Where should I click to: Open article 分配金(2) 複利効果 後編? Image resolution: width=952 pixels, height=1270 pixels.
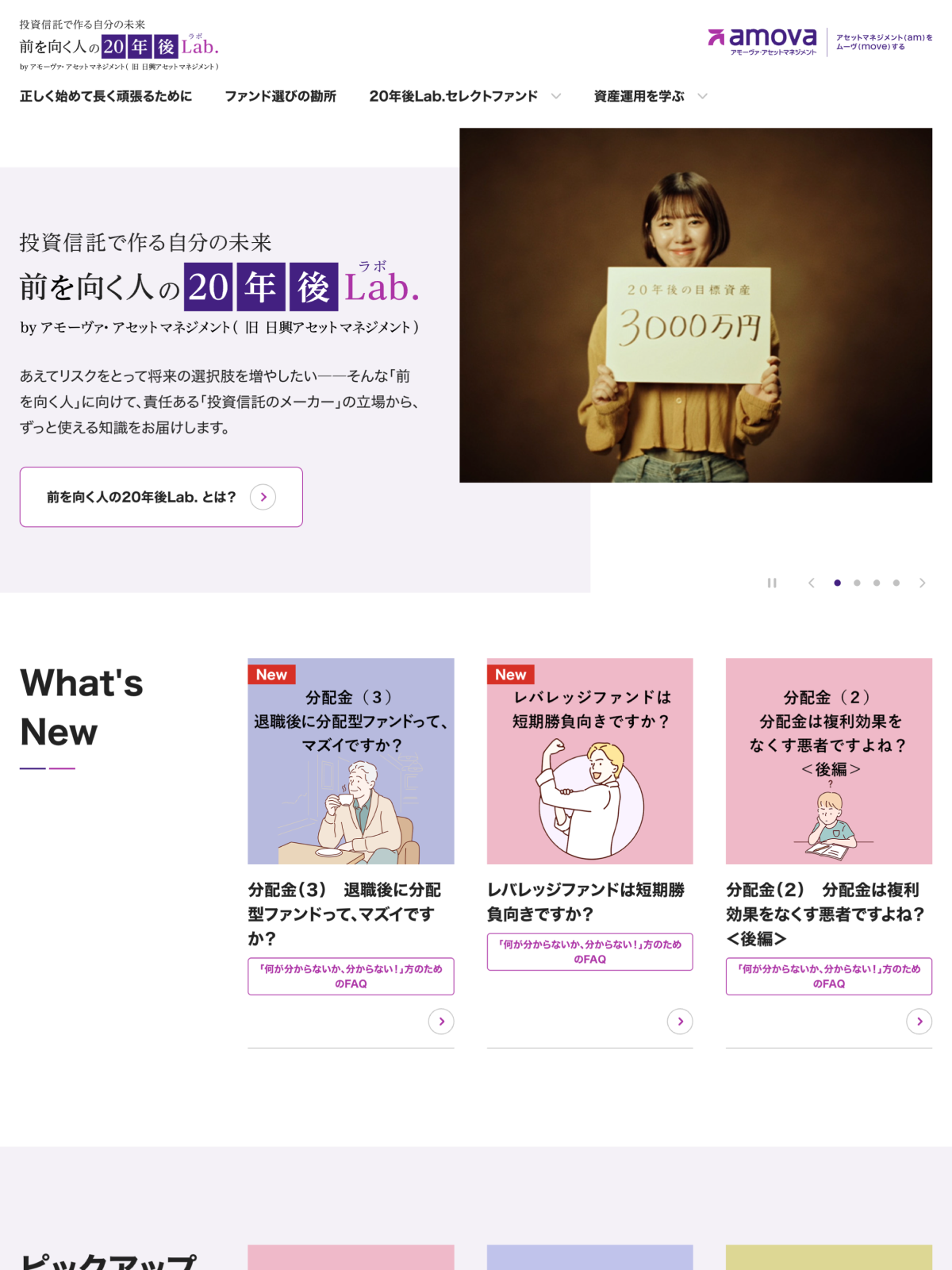click(x=825, y=914)
